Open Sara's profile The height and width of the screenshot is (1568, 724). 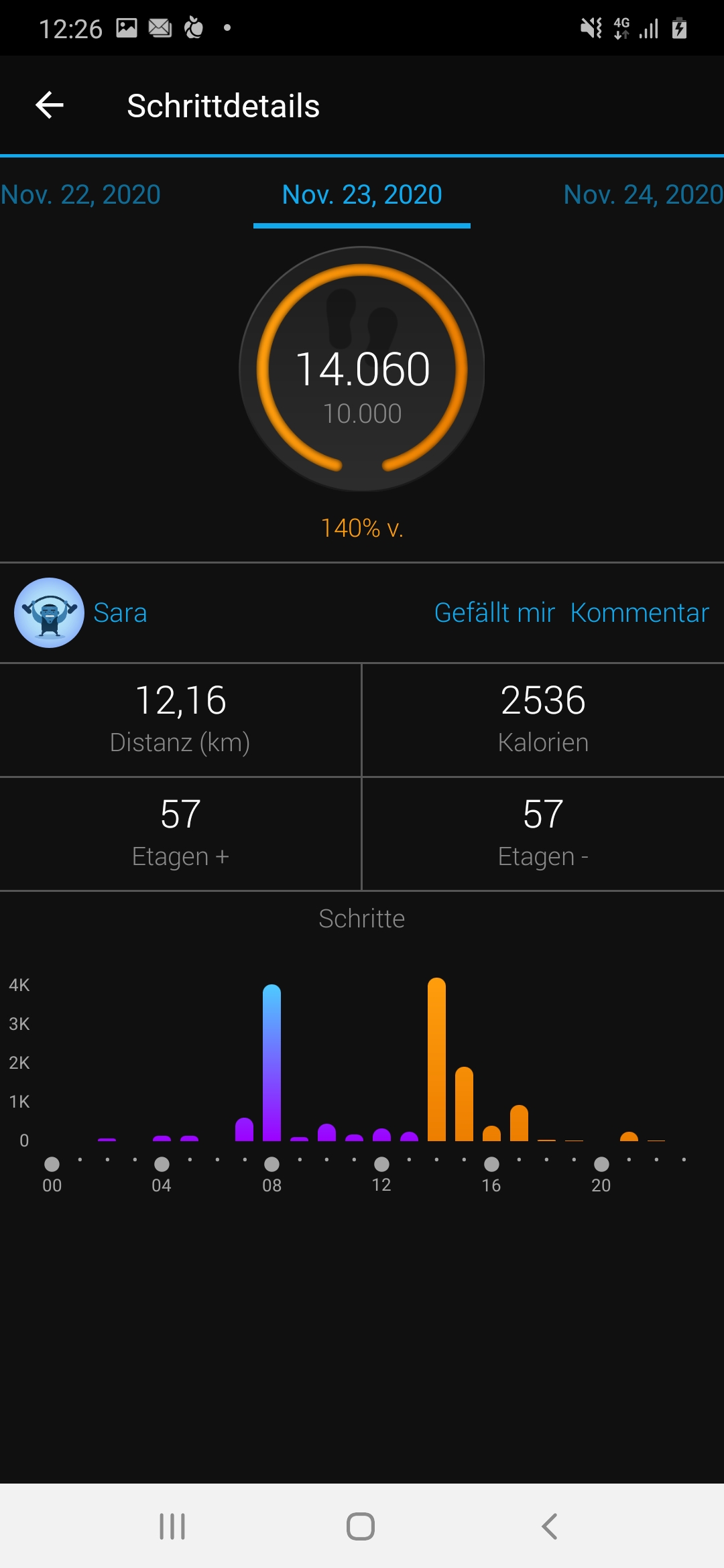[x=119, y=612]
